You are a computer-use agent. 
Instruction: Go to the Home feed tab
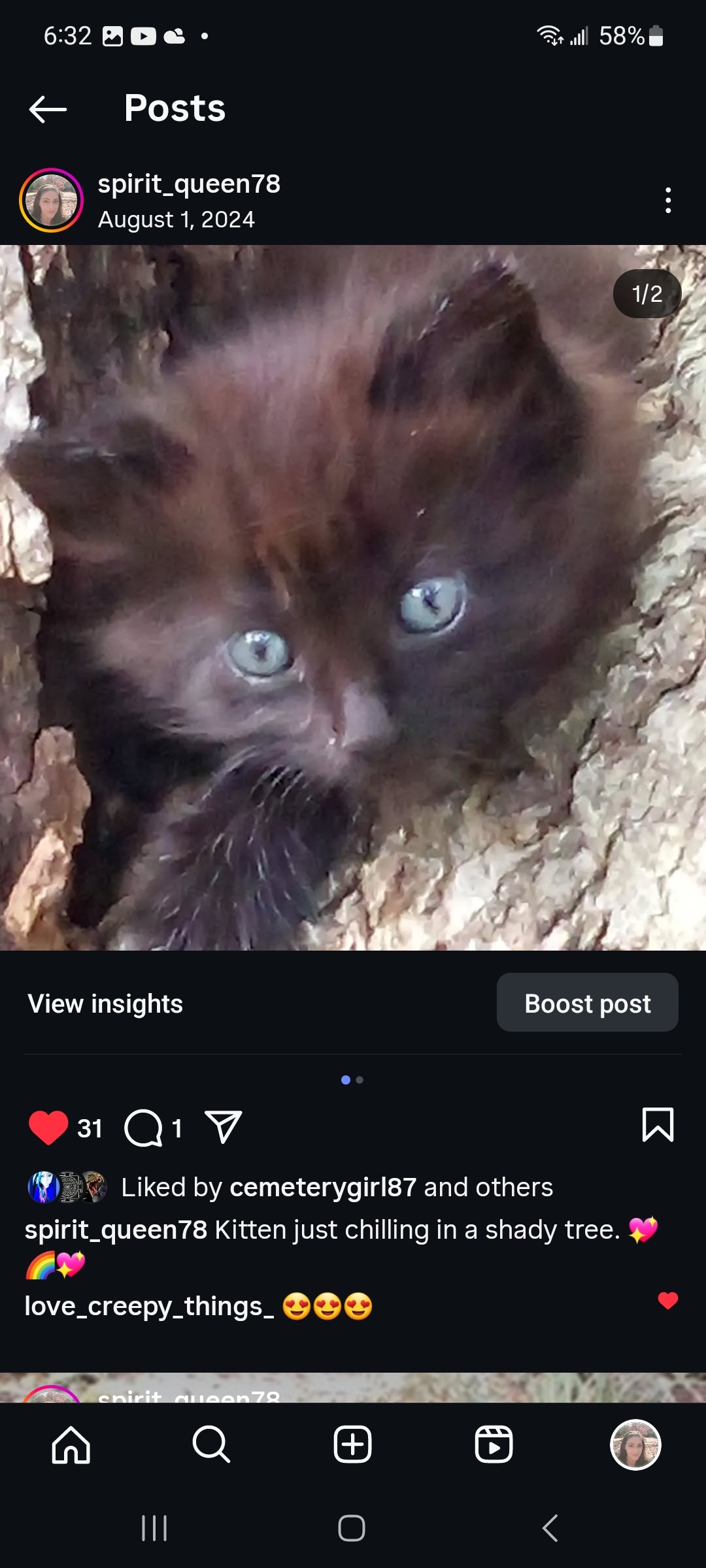click(71, 1445)
